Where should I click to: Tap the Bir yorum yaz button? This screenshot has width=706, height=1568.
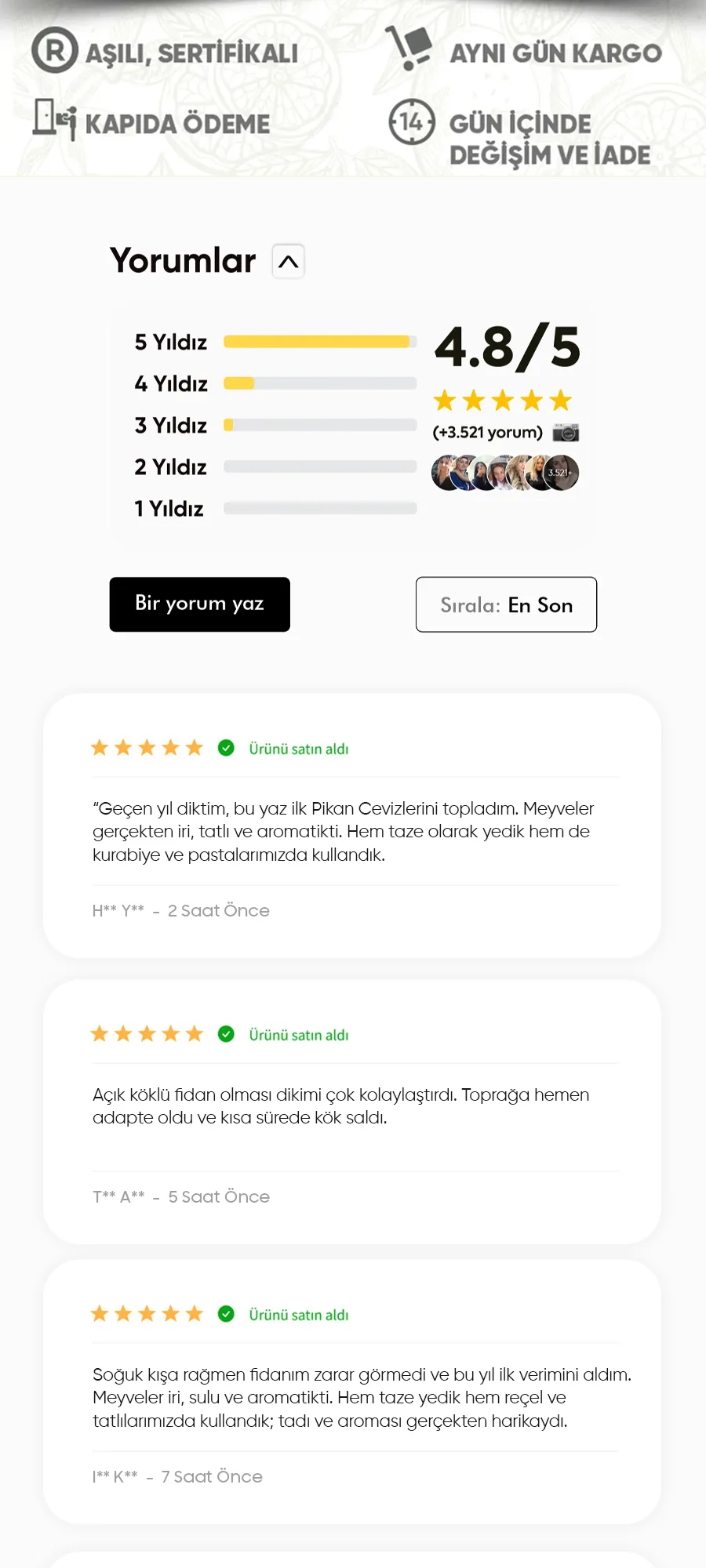pyautogui.click(x=199, y=604)
